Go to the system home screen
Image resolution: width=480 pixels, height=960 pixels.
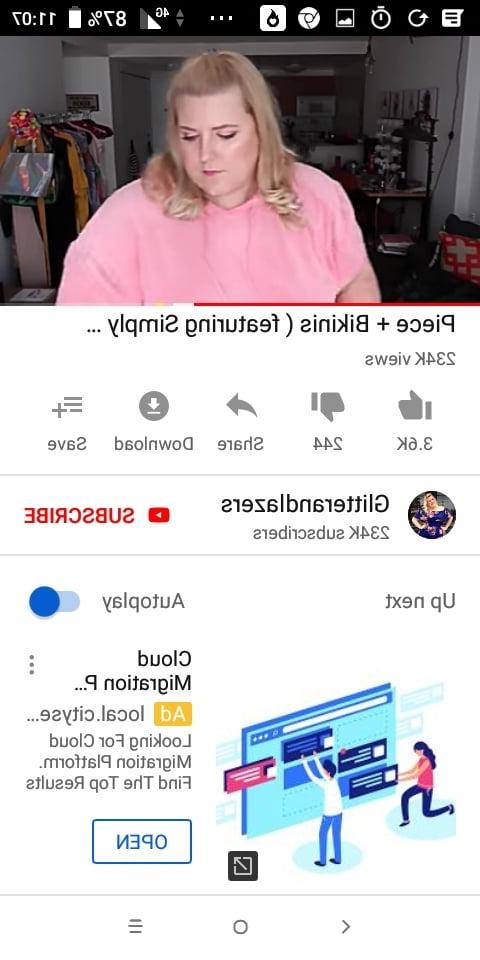[x=241, y=927]
